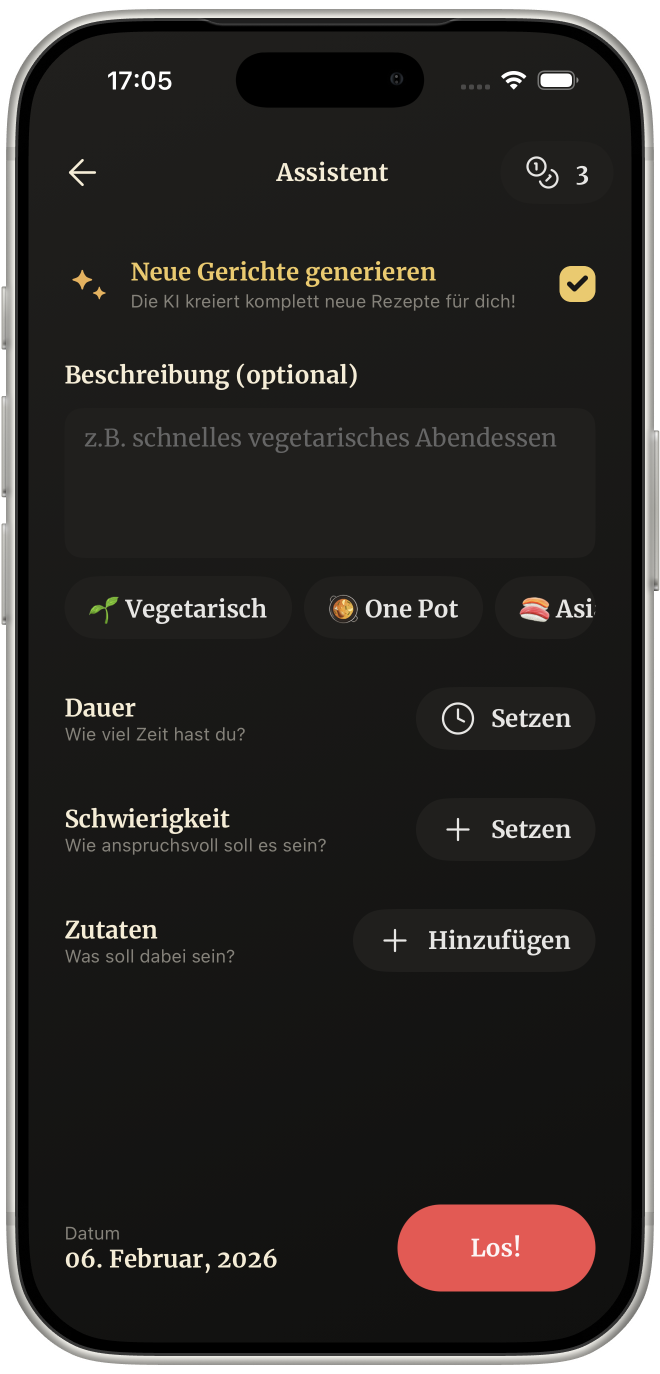Set the Dauer with Setzen button
The width and height of the screenshot is (660, 1374).
coord(506,719)
